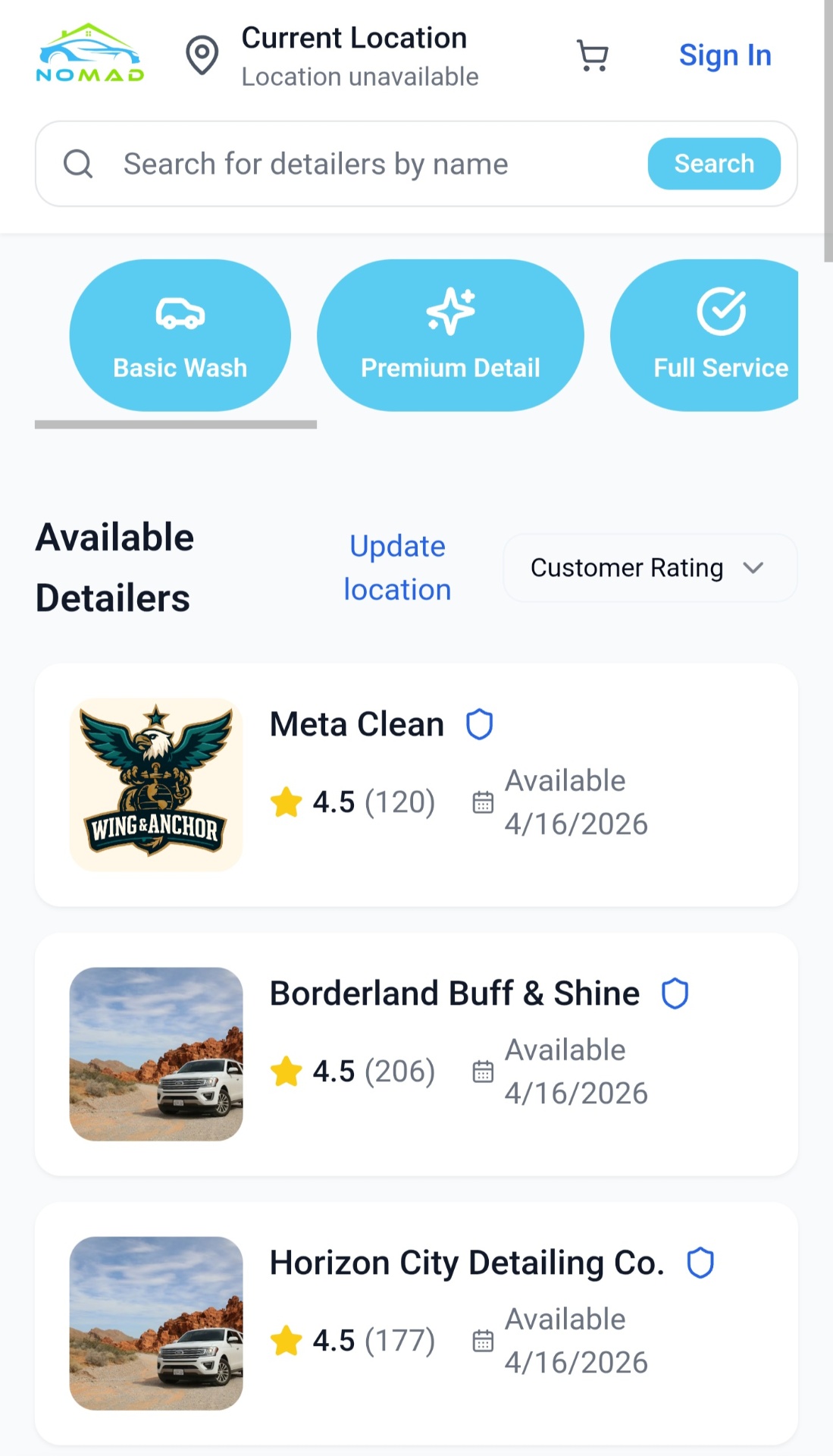Click the scrollbar on the right edge

click(x=827, y=121)
